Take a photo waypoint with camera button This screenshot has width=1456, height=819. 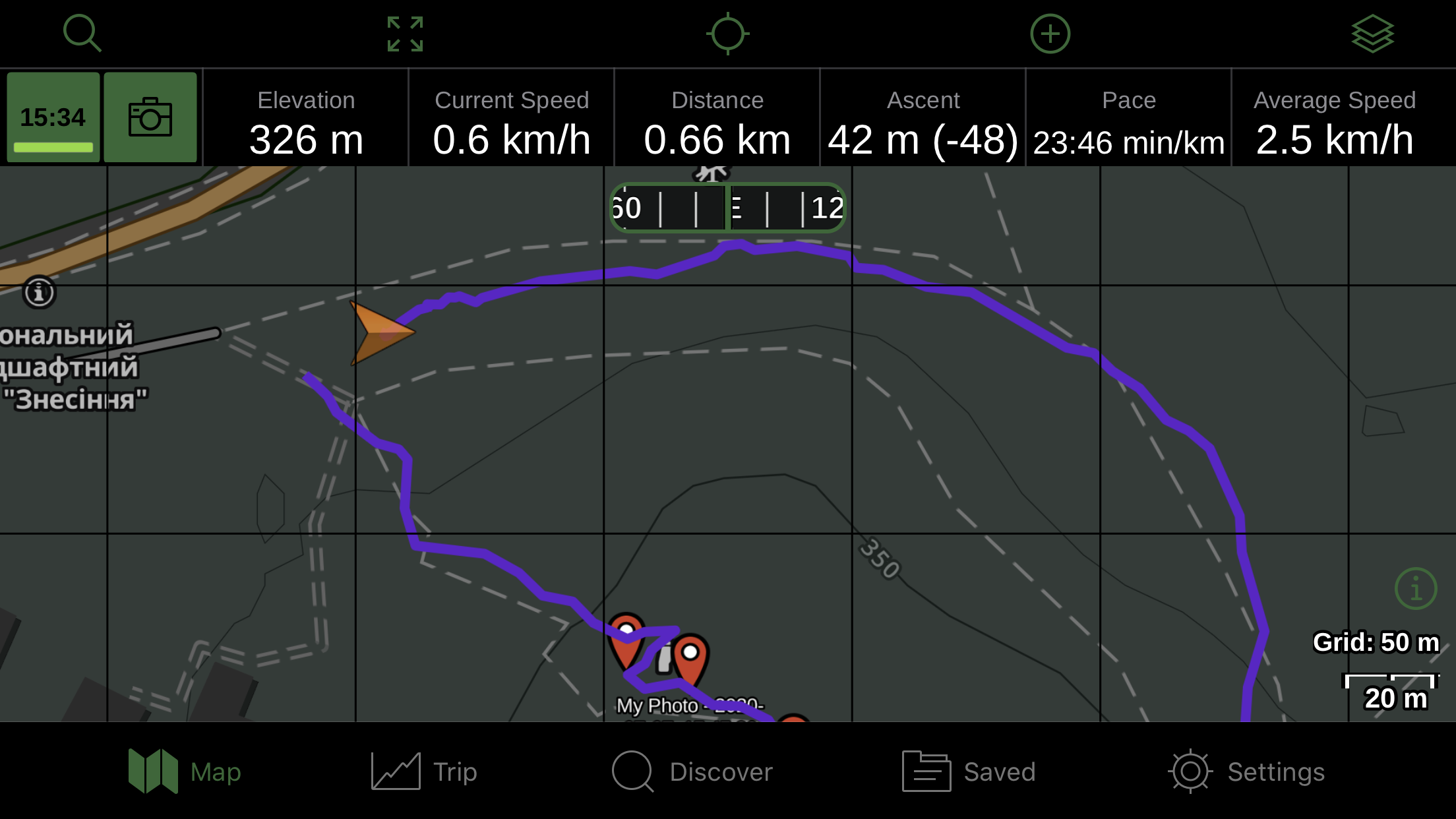(150, 117)
